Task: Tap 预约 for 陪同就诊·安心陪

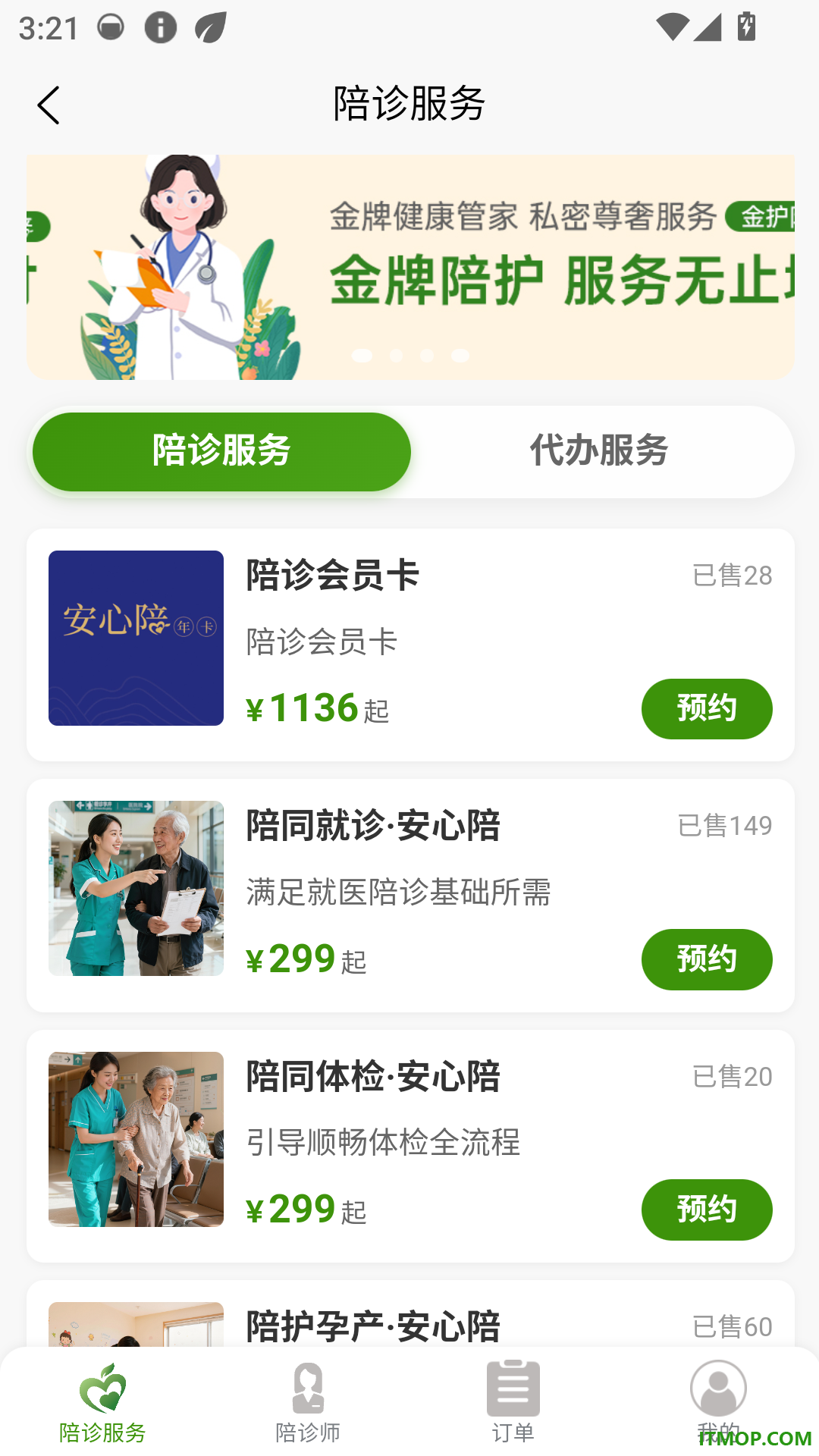Action: coord(707,959)
